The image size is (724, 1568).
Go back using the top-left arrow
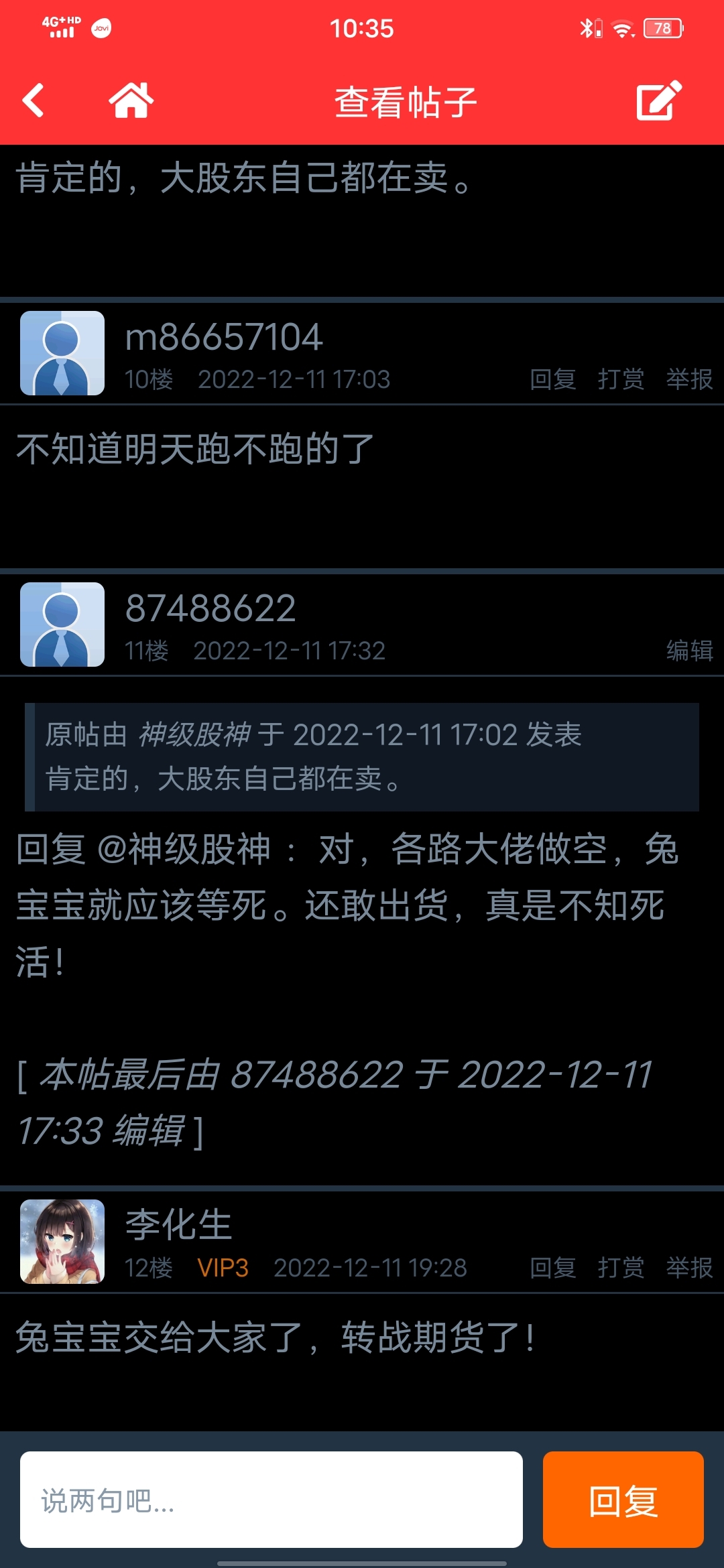[x=33, y=101]
